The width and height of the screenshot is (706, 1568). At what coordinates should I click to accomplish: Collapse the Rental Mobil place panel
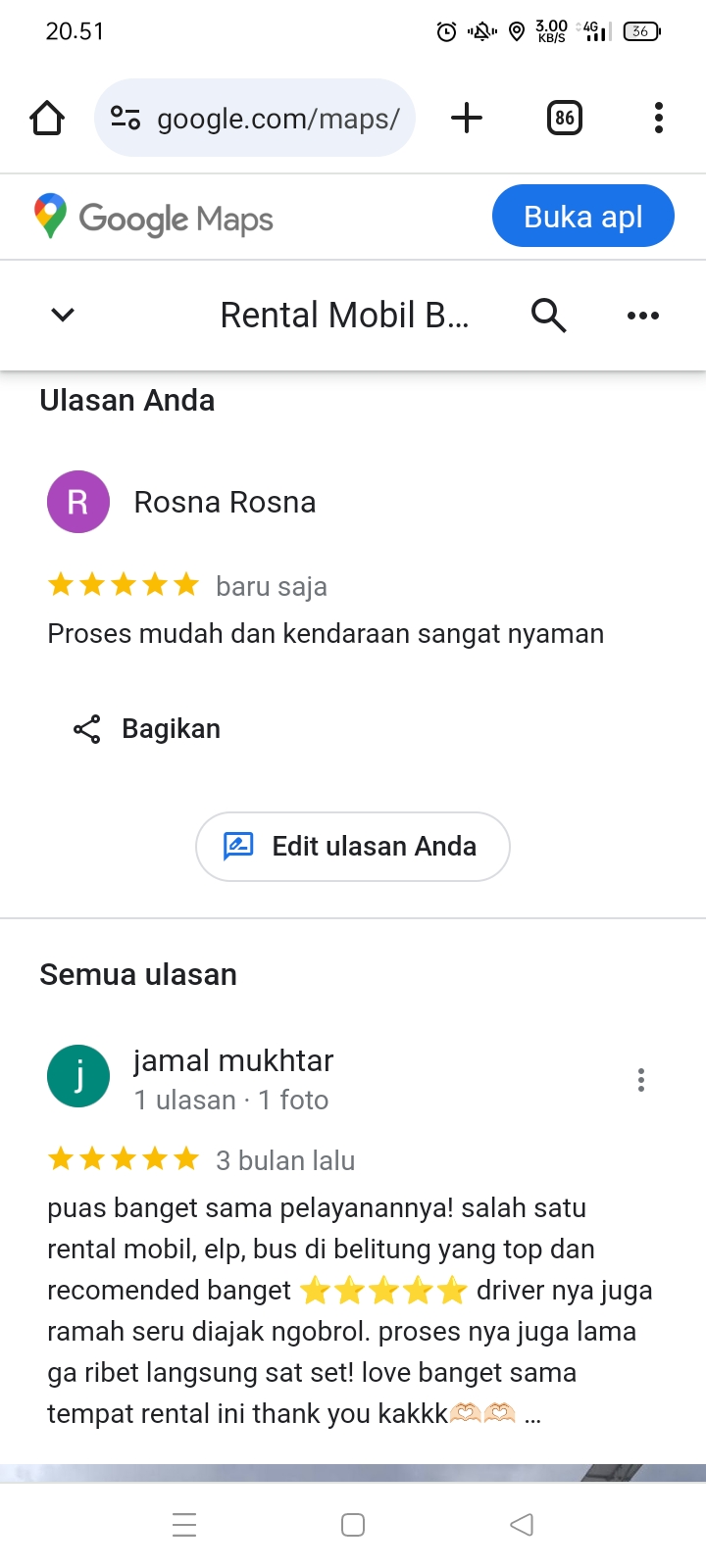click(x=63, y=315)
